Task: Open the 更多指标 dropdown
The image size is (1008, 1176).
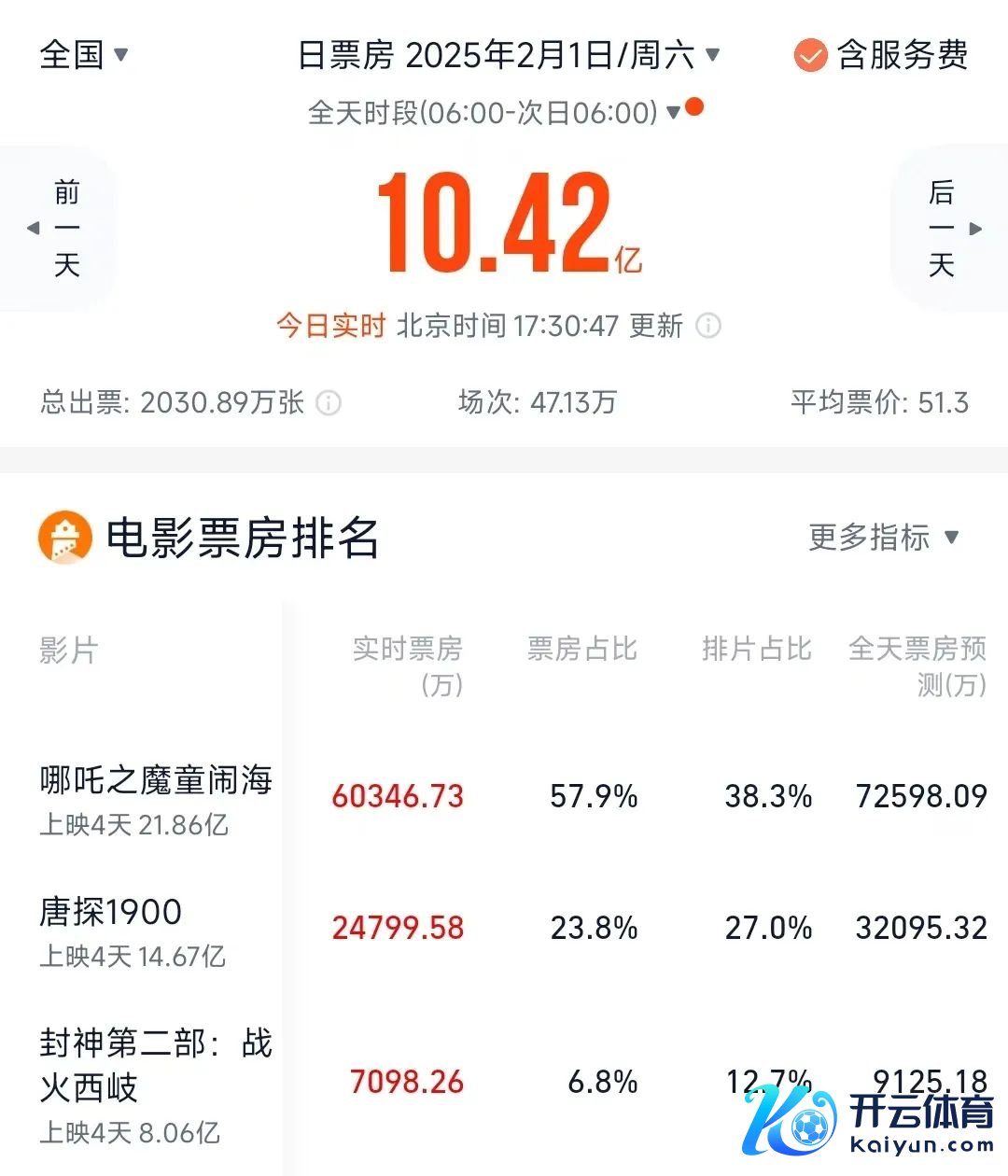Action: tap(882, 538)
